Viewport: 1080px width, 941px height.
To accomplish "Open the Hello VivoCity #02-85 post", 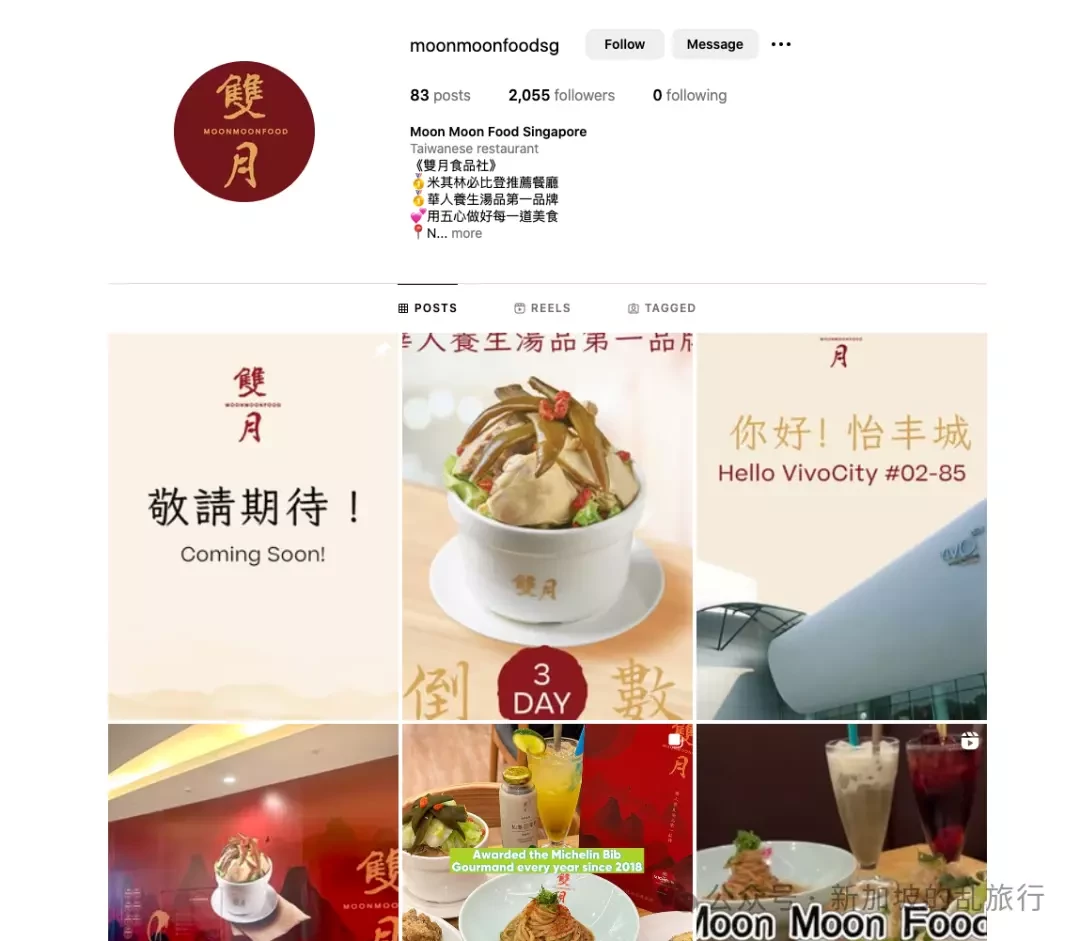I will (x=841, y=526).
